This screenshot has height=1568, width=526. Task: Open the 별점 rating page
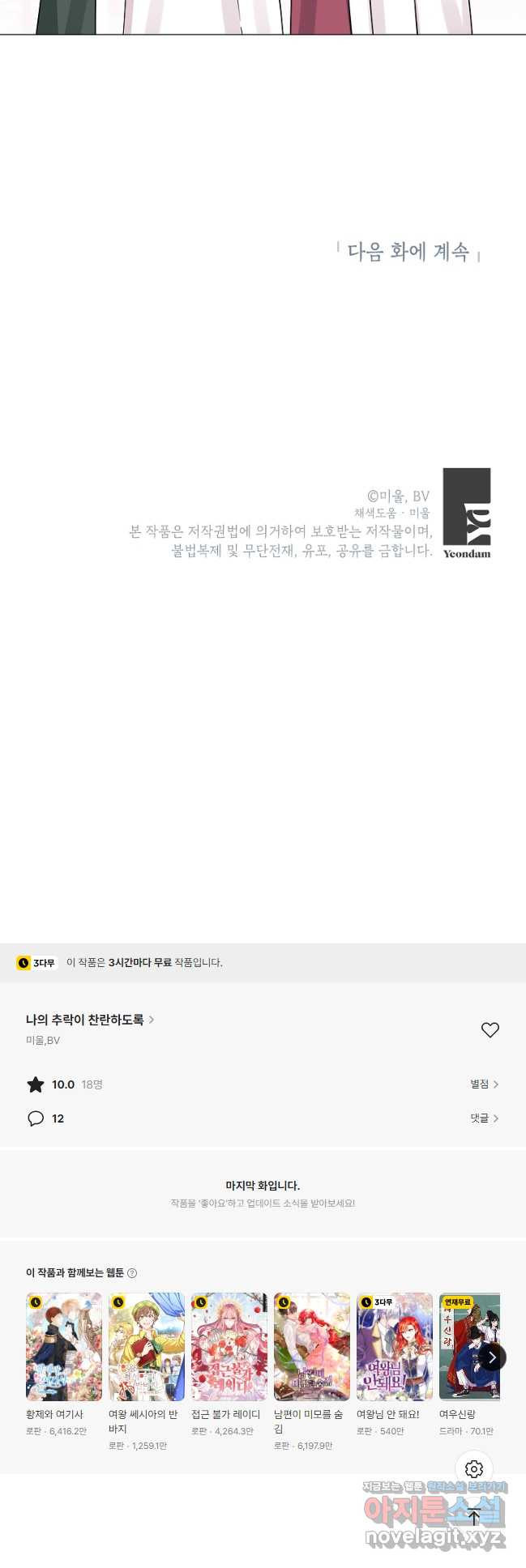pyautogui.click(x=484, y=1084)
